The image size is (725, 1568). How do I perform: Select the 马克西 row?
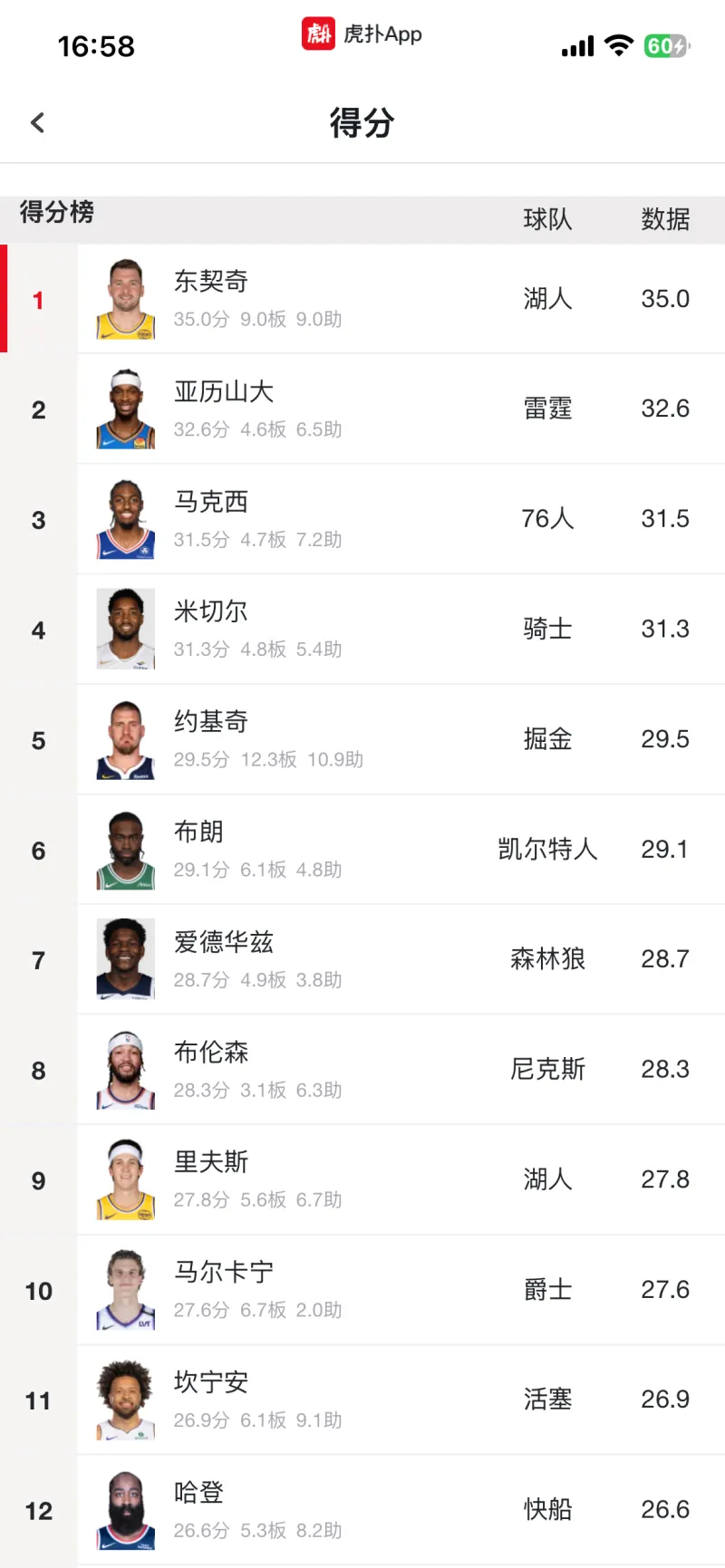[x=362, y=519]
